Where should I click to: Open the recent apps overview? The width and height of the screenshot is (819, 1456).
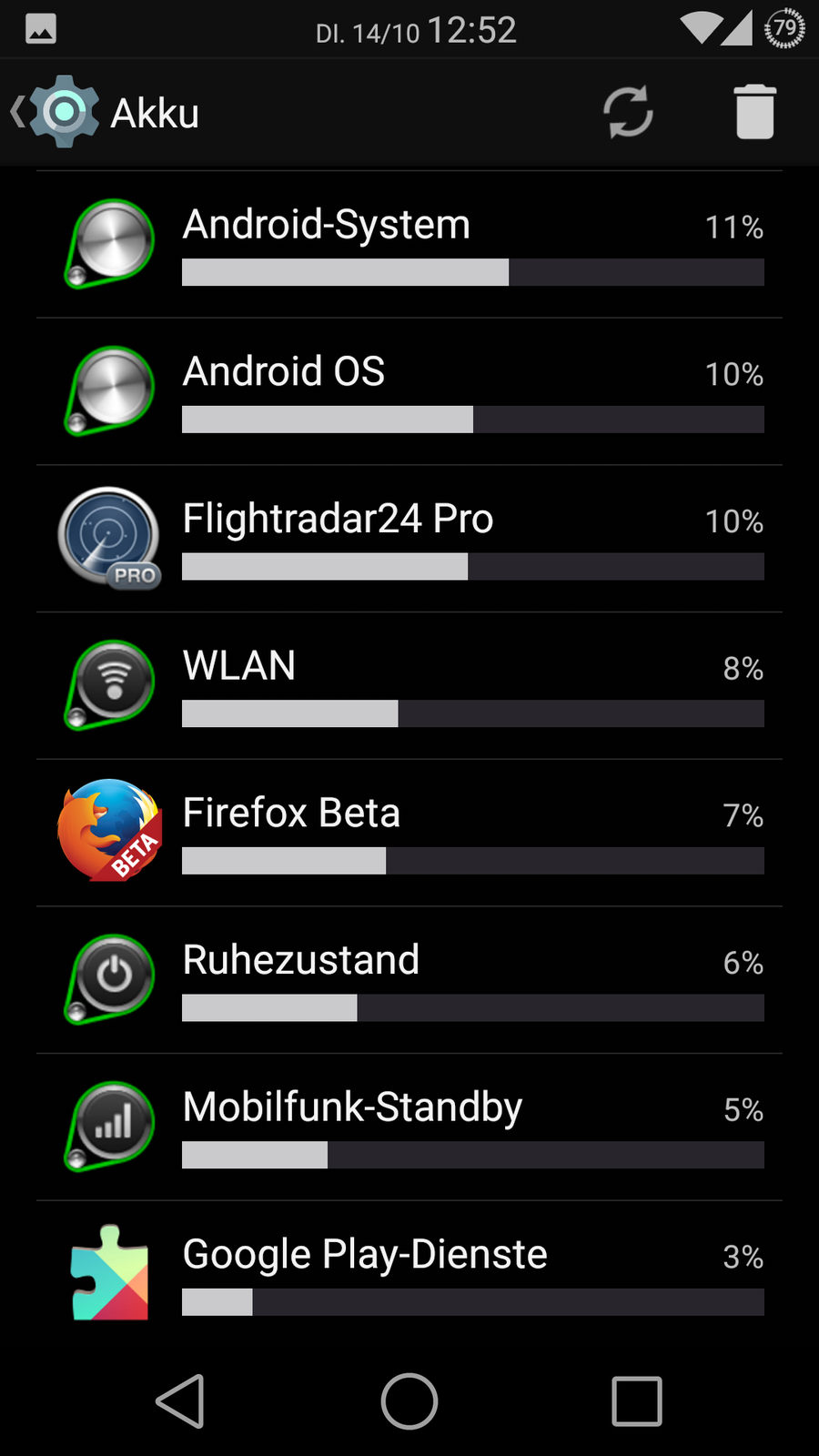pyautogui.click(x=636, y=1401)
